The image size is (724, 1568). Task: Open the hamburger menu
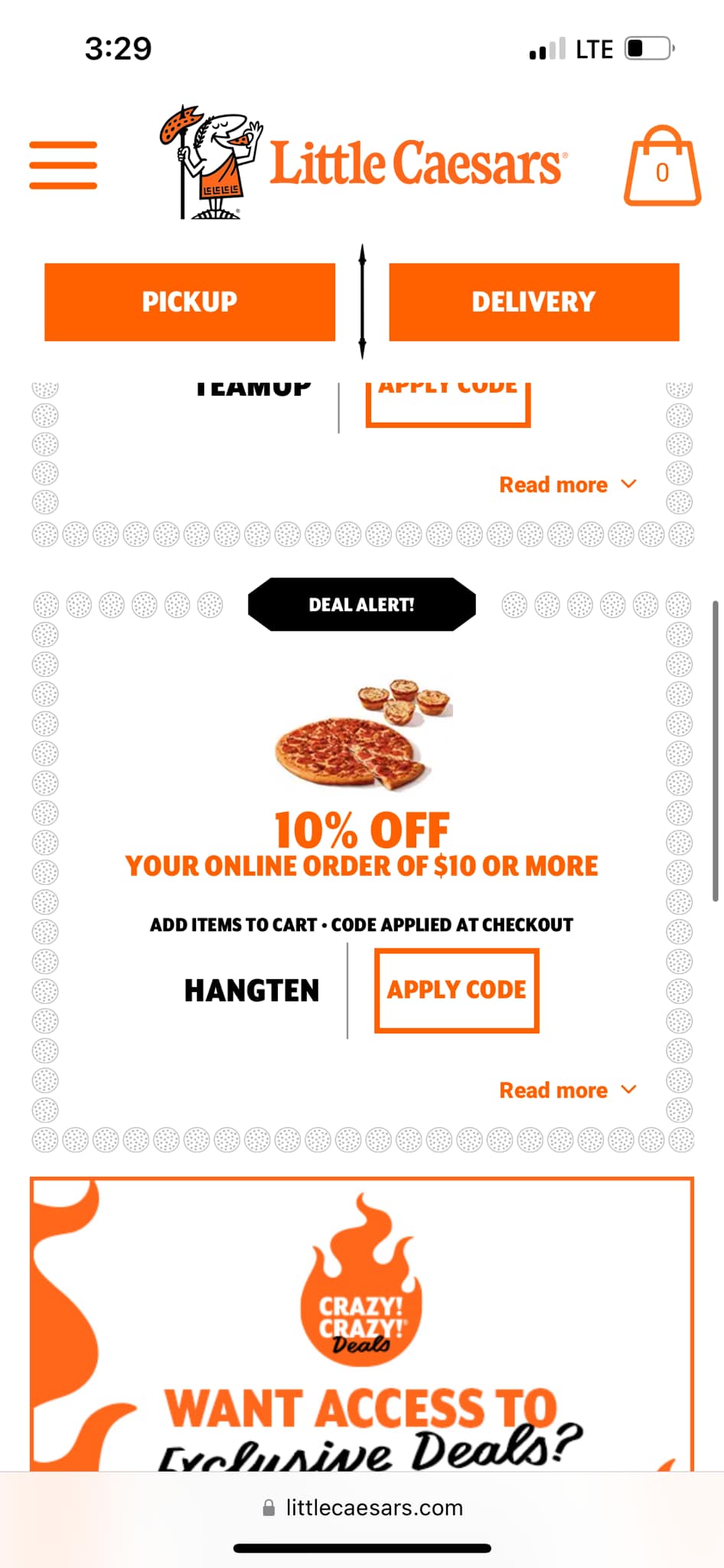click(63, 165)
